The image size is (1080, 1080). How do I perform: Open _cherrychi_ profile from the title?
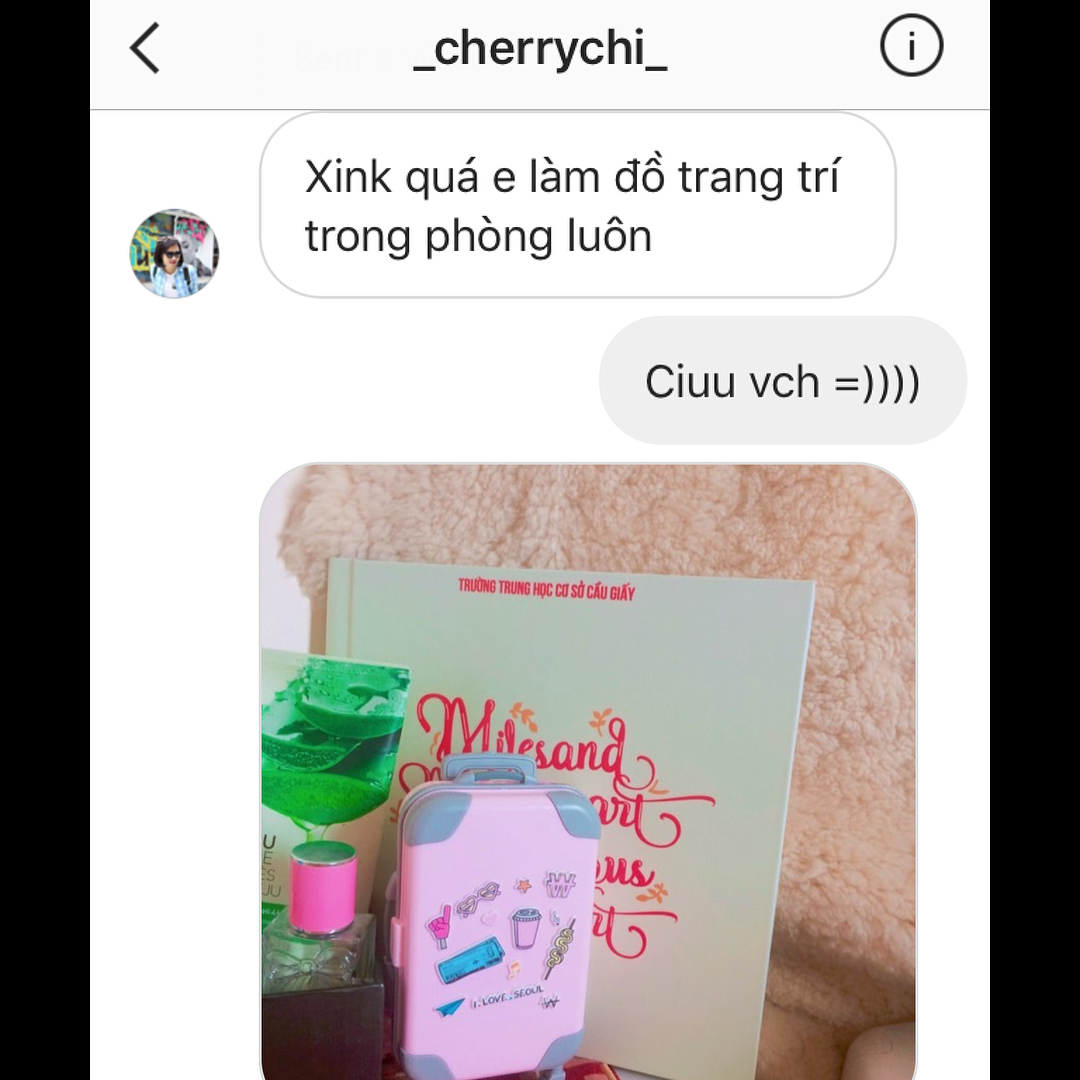[540, 49]
